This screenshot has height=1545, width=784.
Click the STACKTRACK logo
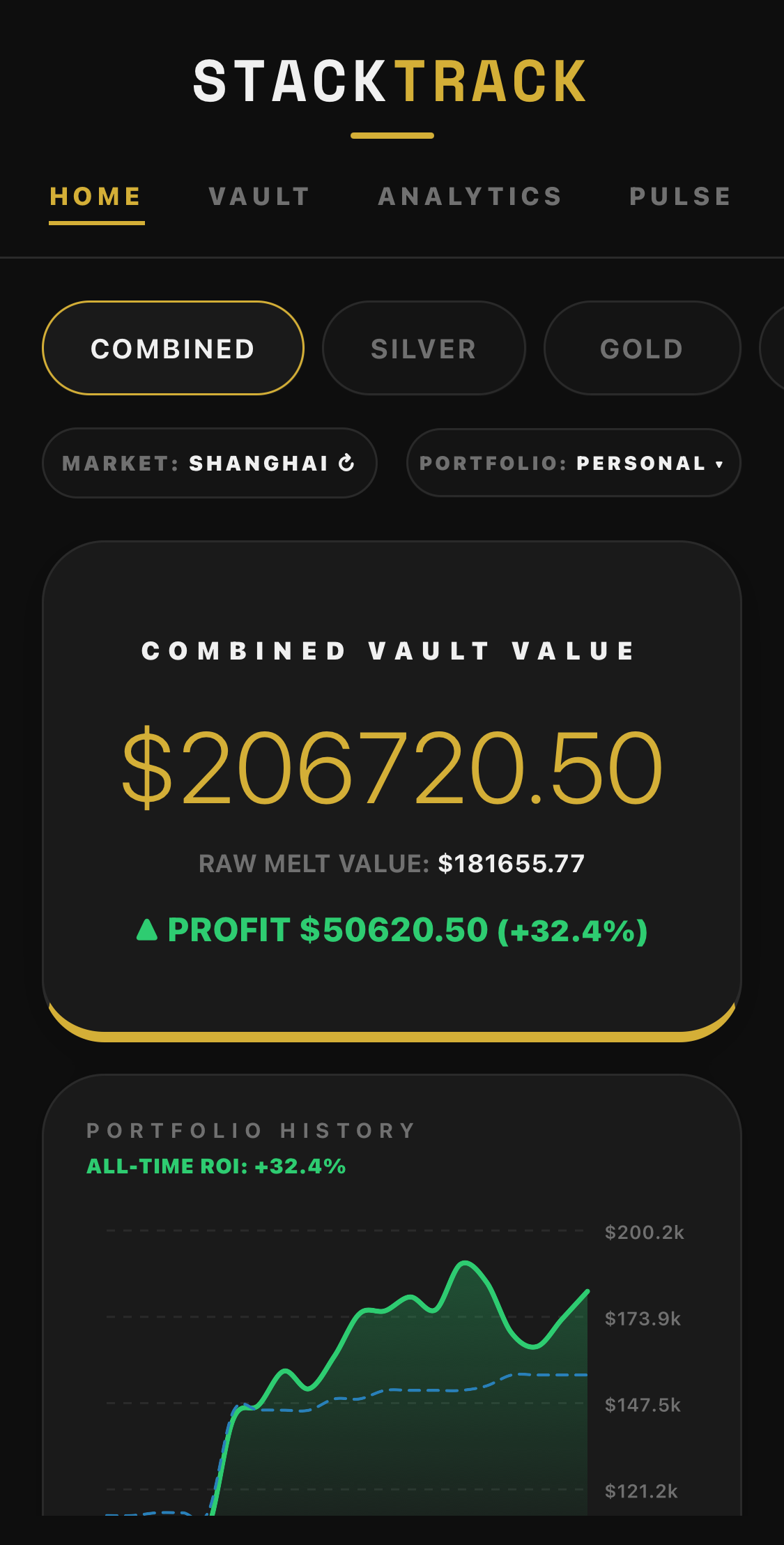tap(392, 82)
